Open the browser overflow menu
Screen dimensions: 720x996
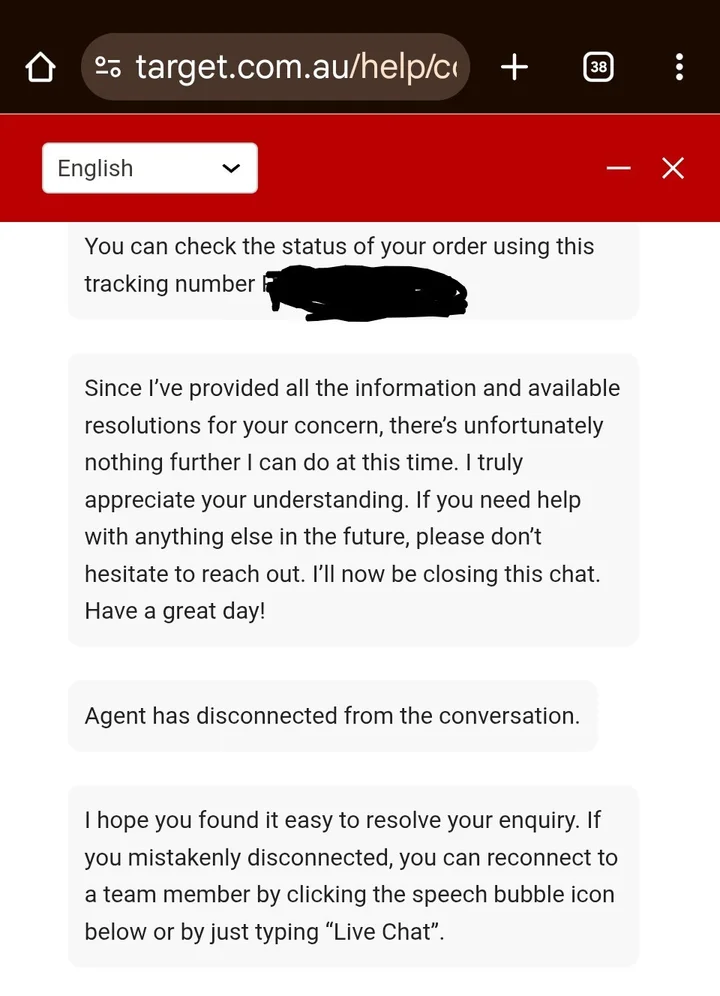[679, 68]
